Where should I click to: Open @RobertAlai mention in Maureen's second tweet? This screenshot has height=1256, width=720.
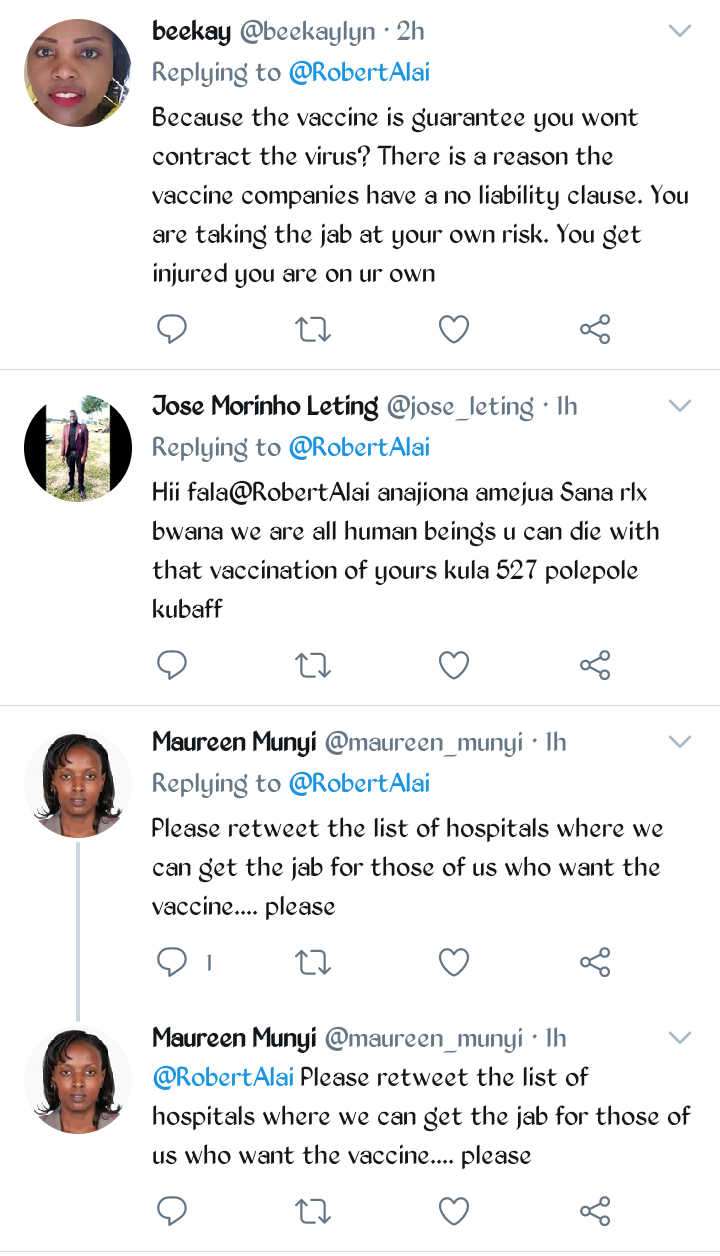tap(223, 1077)
